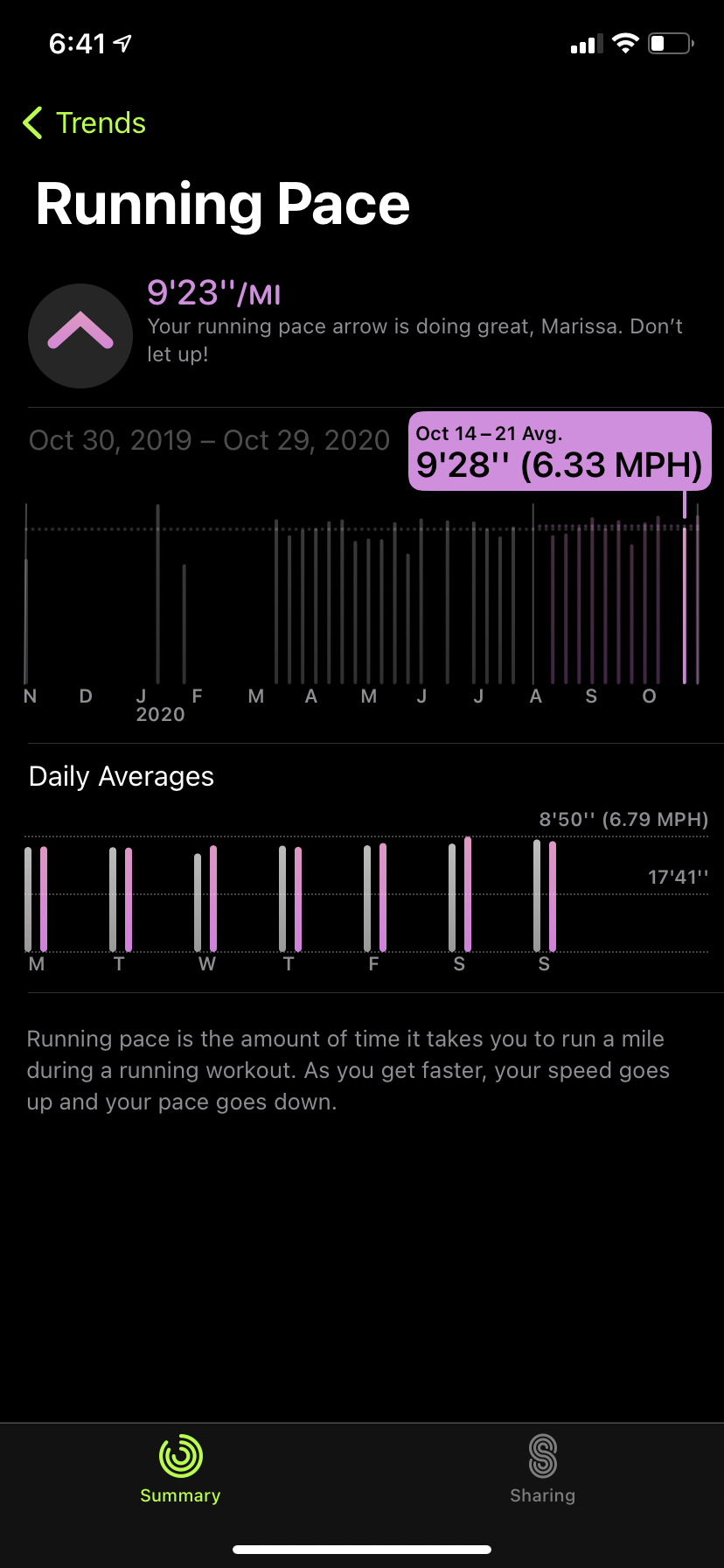Go back to Trends

pos(85,123)
